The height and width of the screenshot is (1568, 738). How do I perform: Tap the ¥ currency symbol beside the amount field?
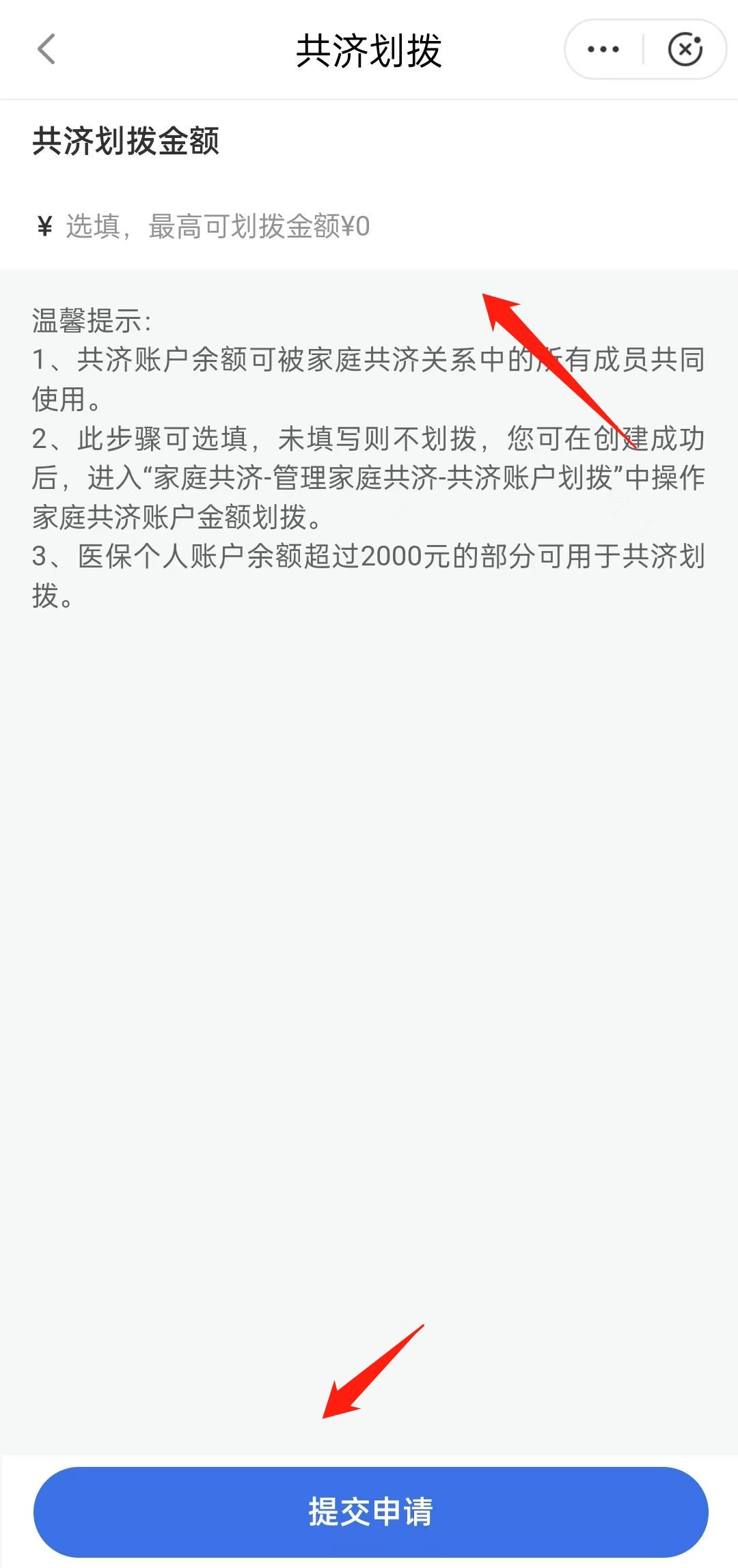tap(44, 225)
